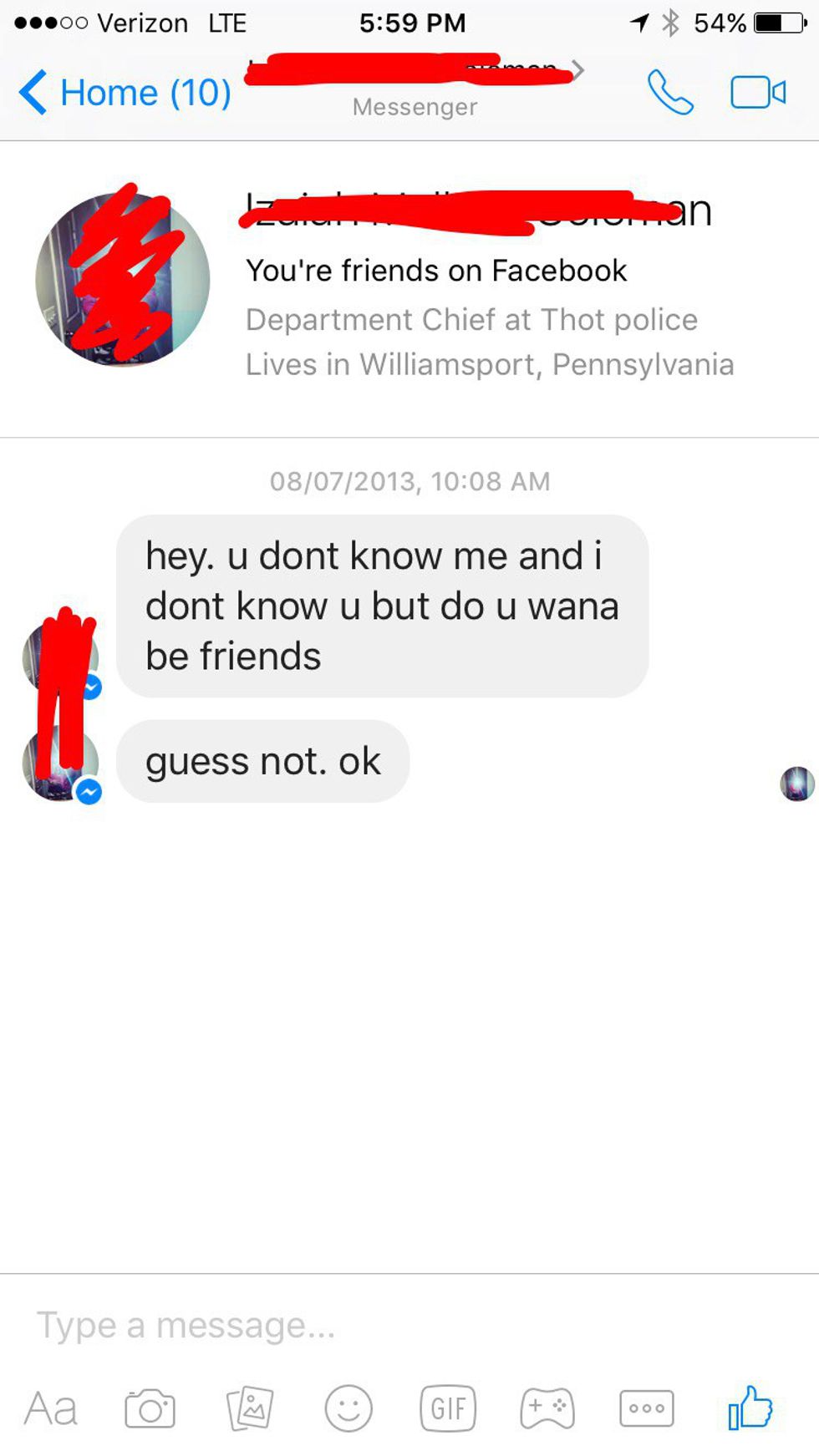Open more options with the three dots
The height and width of the screenshot is (1456, 819).
646,1408
